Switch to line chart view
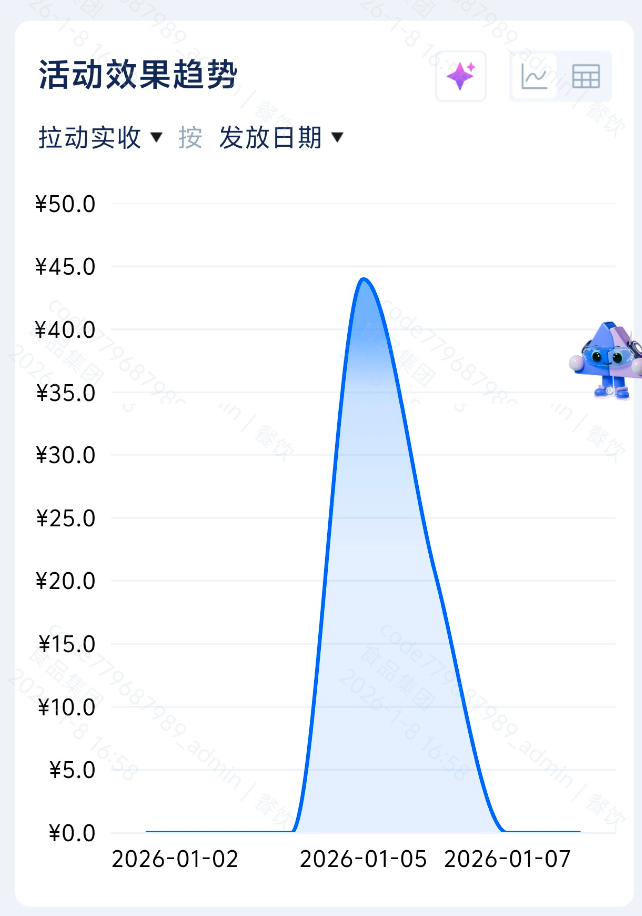The image size is (642, 916). 535,76
